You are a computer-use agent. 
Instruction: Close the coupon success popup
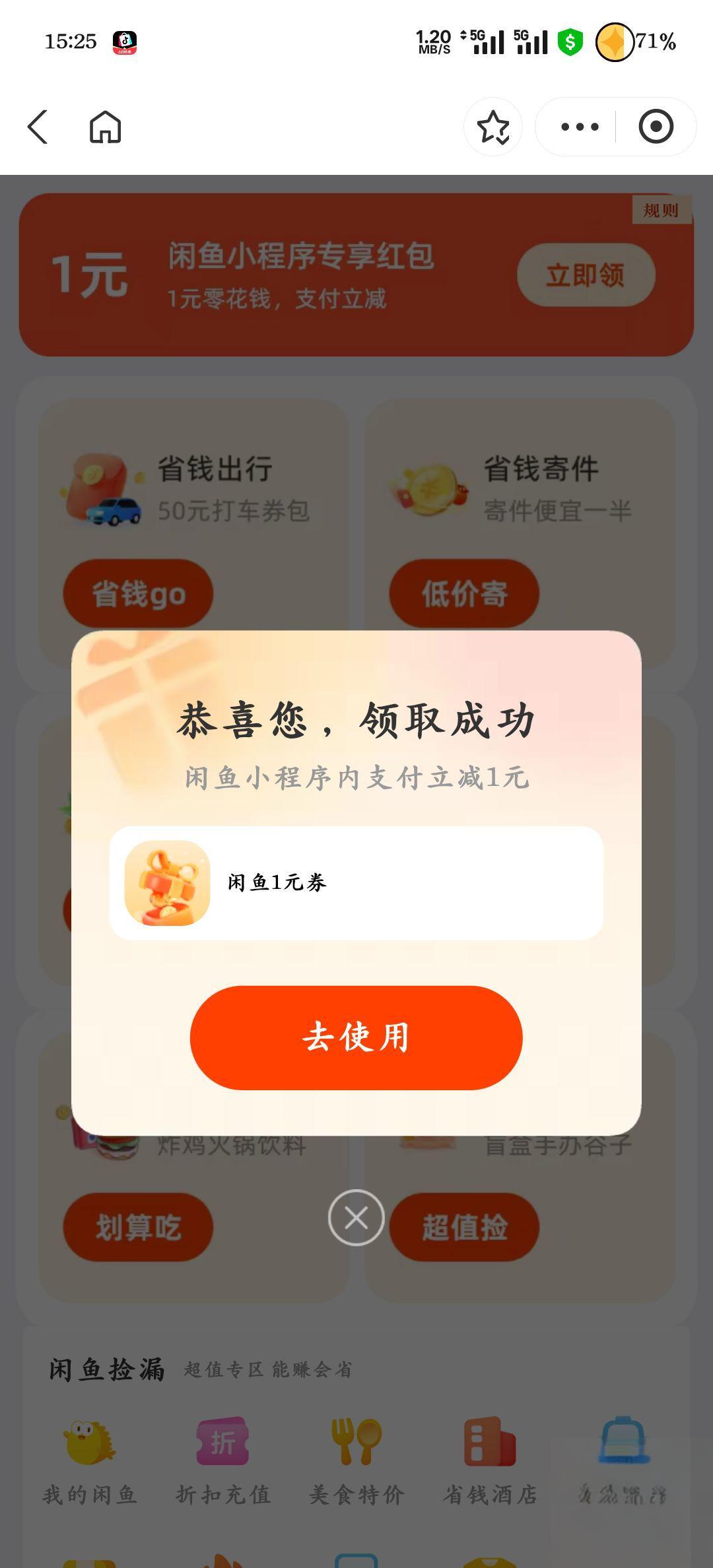tap(356, 1218)
